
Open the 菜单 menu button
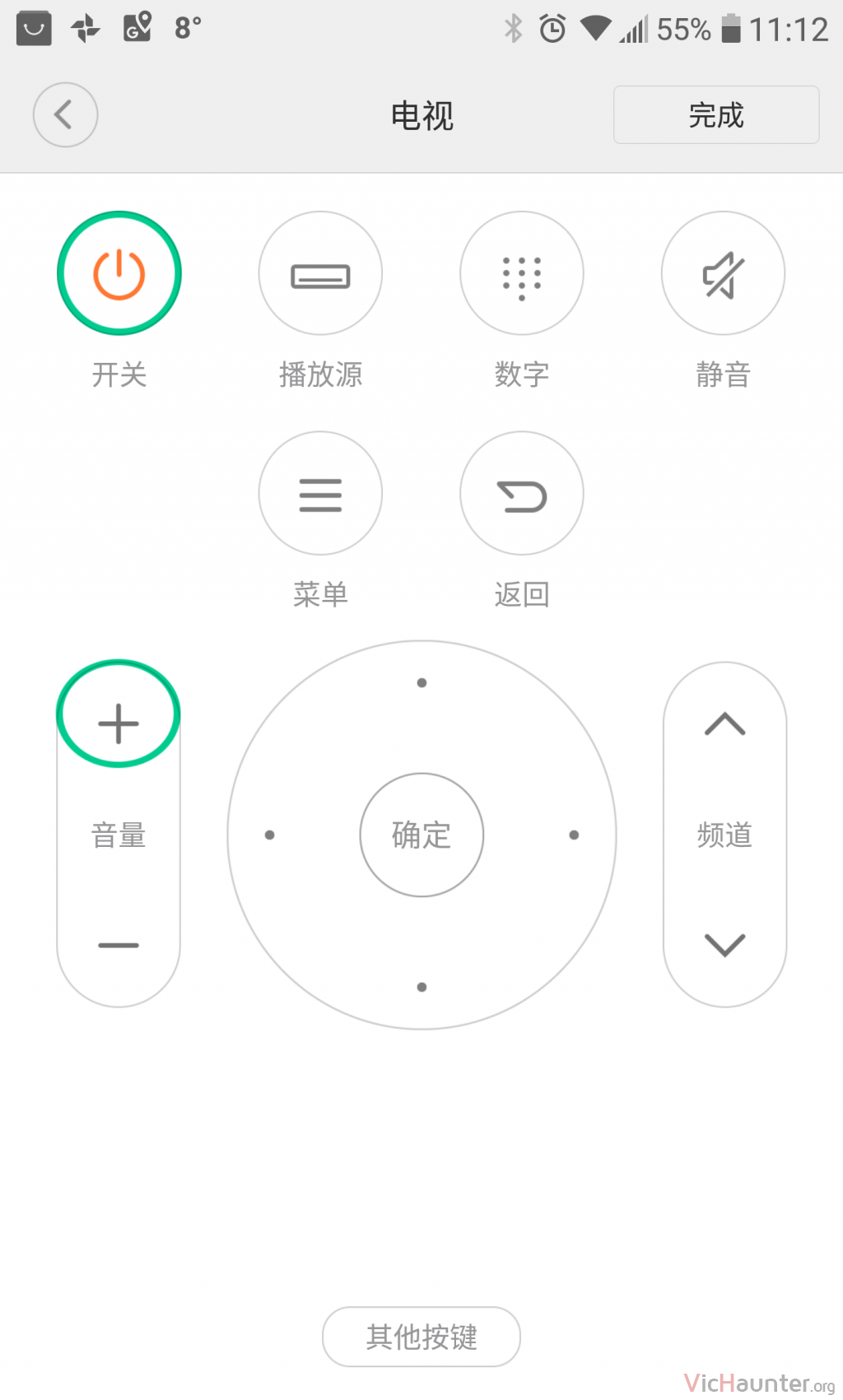coord(320,493)
